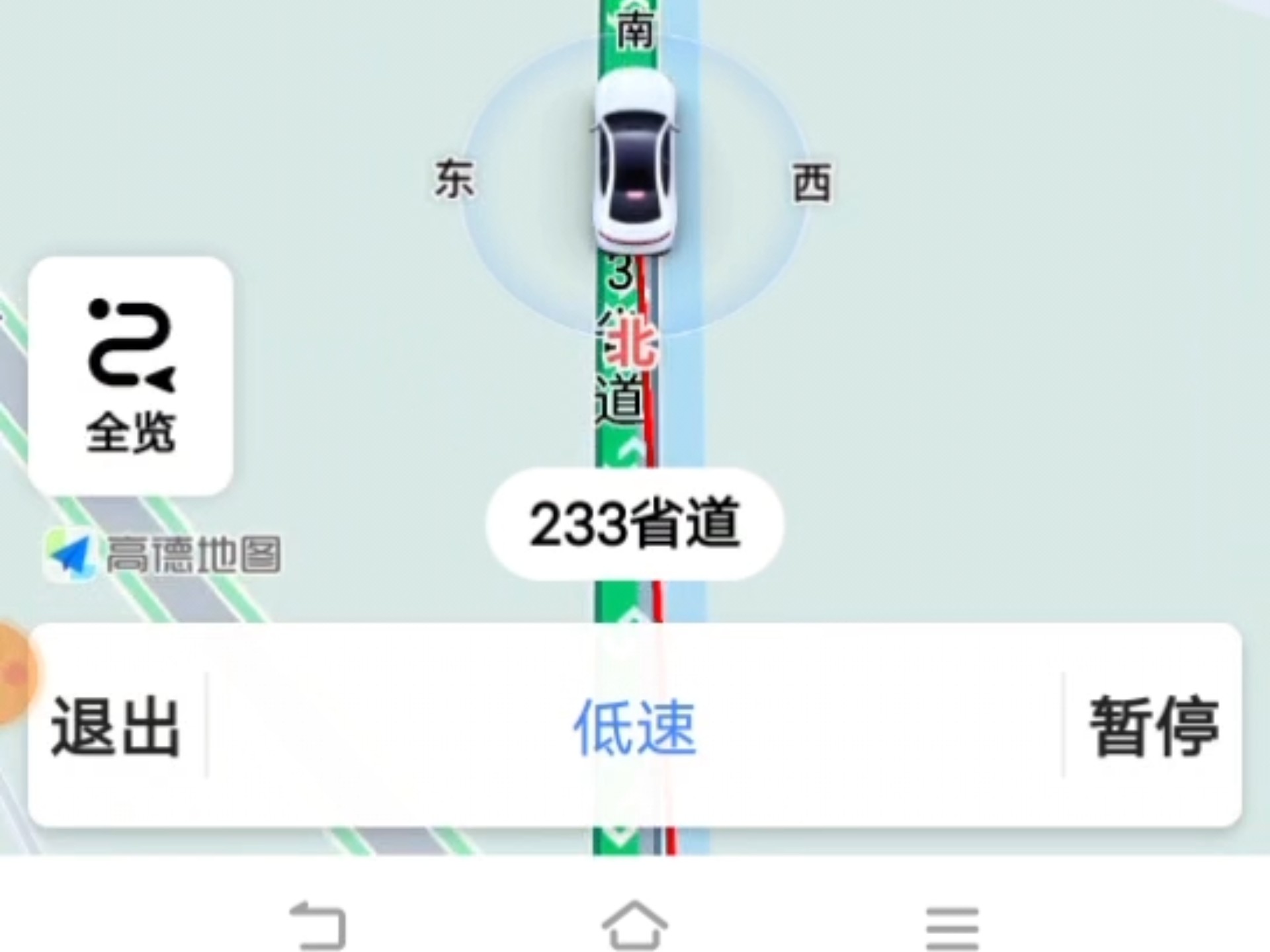Go back using the system back button
1270x952 pixels.
point(319,925)
